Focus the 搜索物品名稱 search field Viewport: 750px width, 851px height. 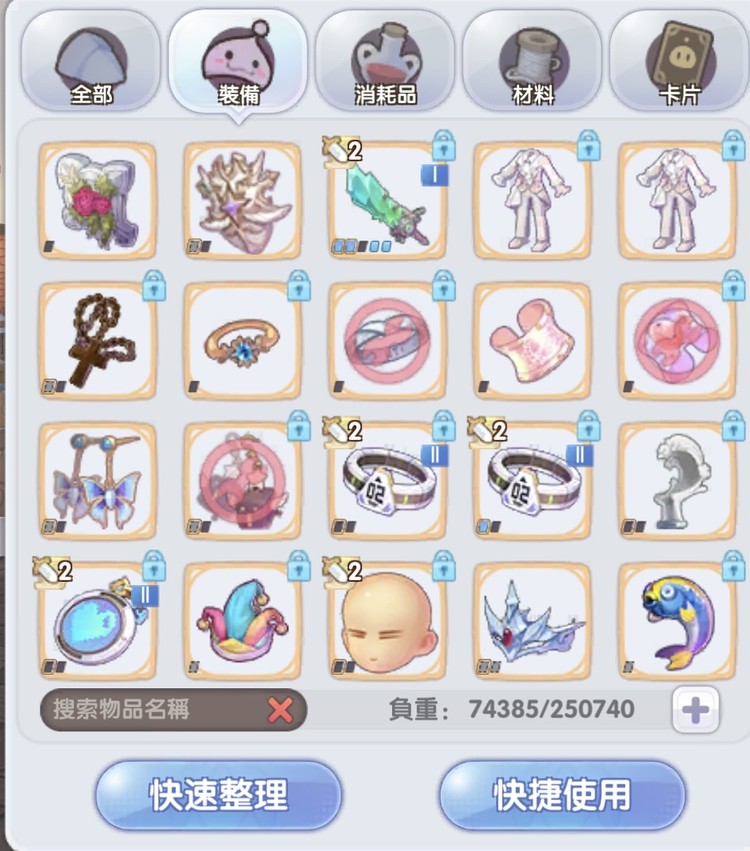(x=150, y=710)
